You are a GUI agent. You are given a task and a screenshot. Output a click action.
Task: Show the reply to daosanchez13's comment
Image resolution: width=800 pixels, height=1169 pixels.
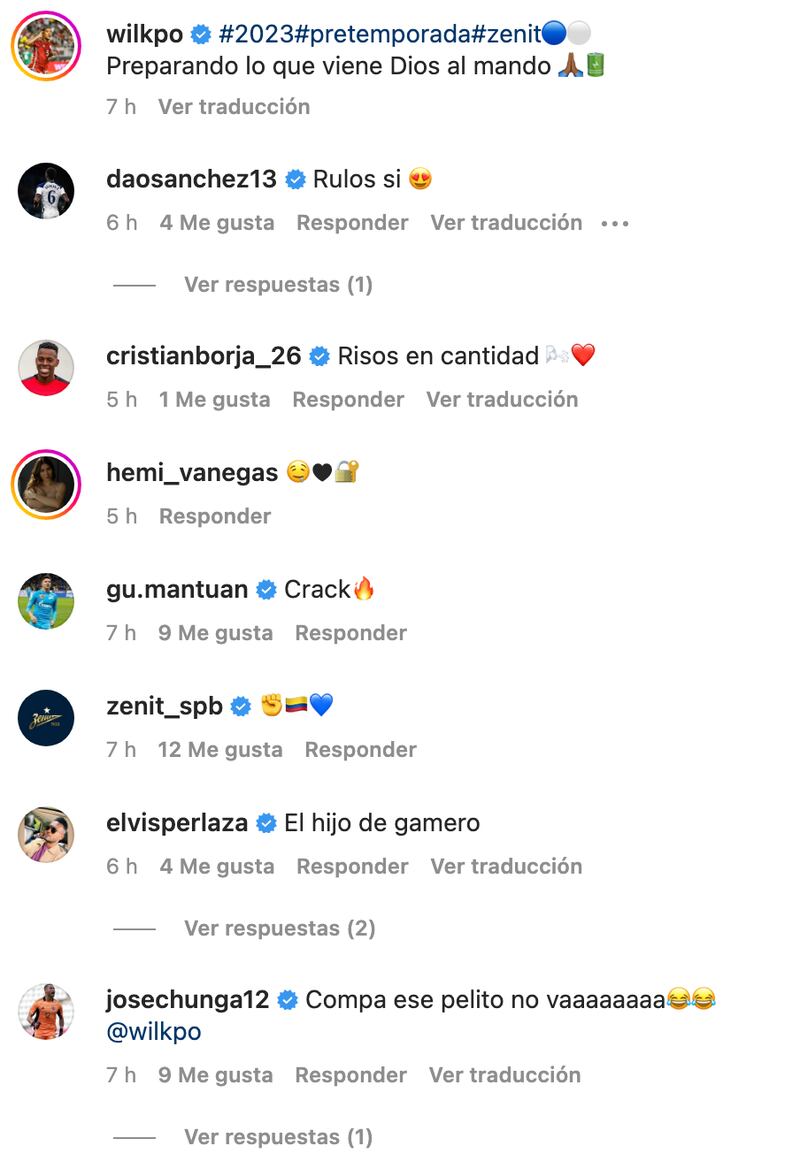[276, 284]
